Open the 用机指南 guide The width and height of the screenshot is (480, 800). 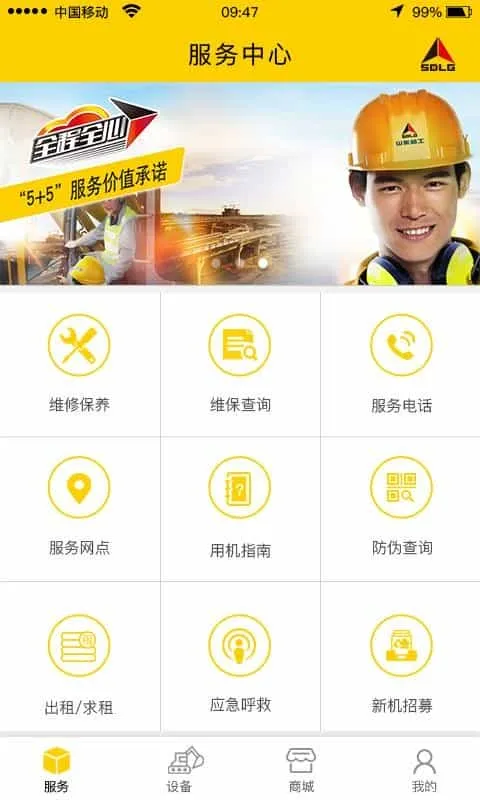(240, 508)
